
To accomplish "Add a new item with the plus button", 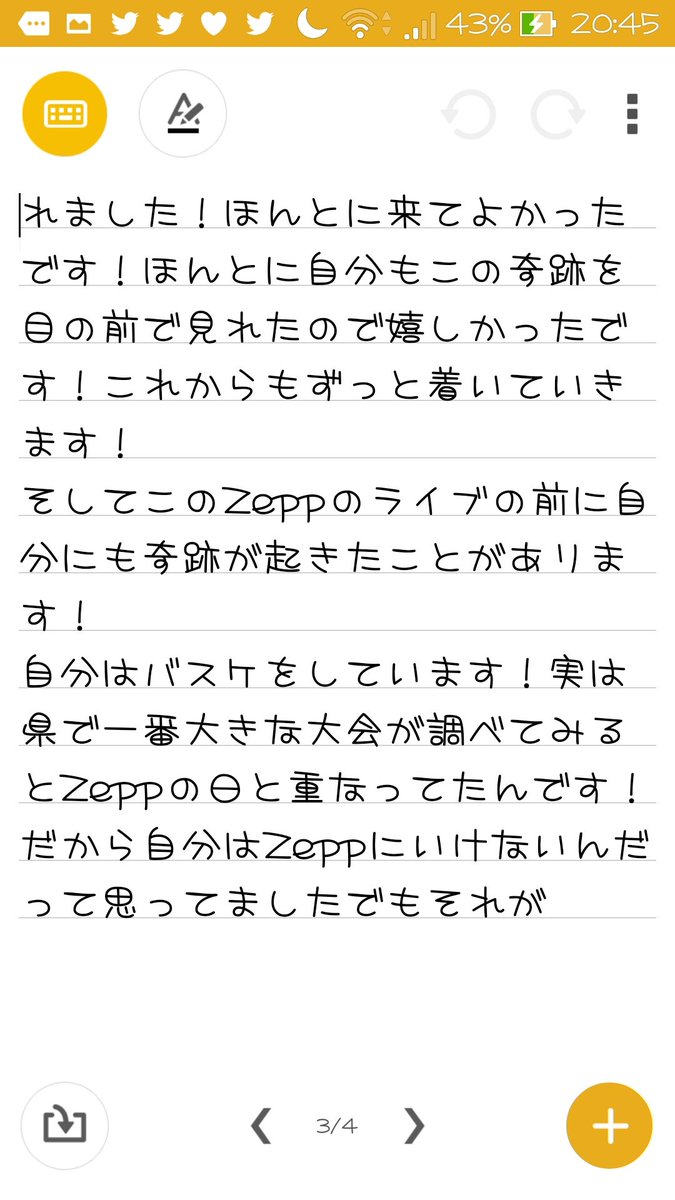I will [609, 1126].
